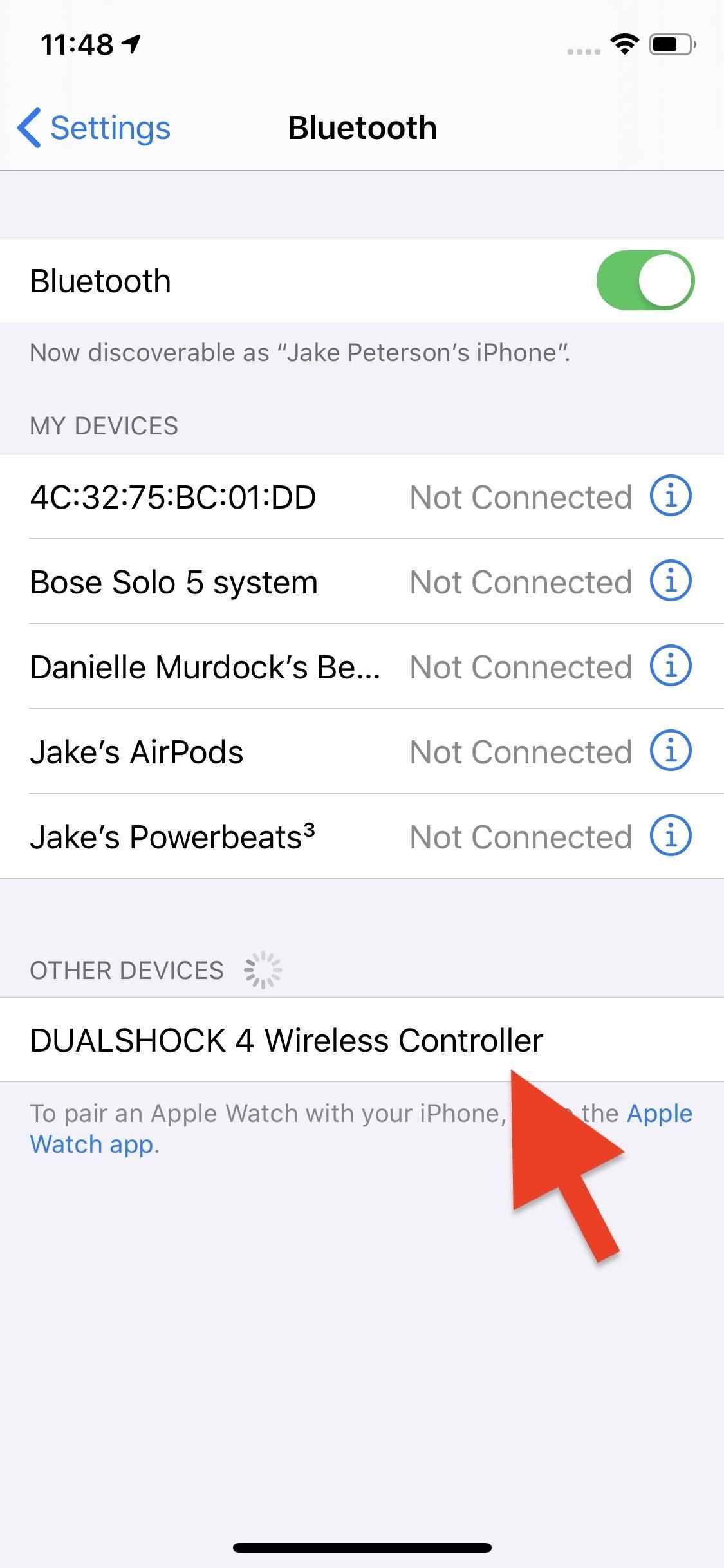Screen dimensions: 724x1568
Task: Tap the battery indicator icon
Action: (669, 44)
